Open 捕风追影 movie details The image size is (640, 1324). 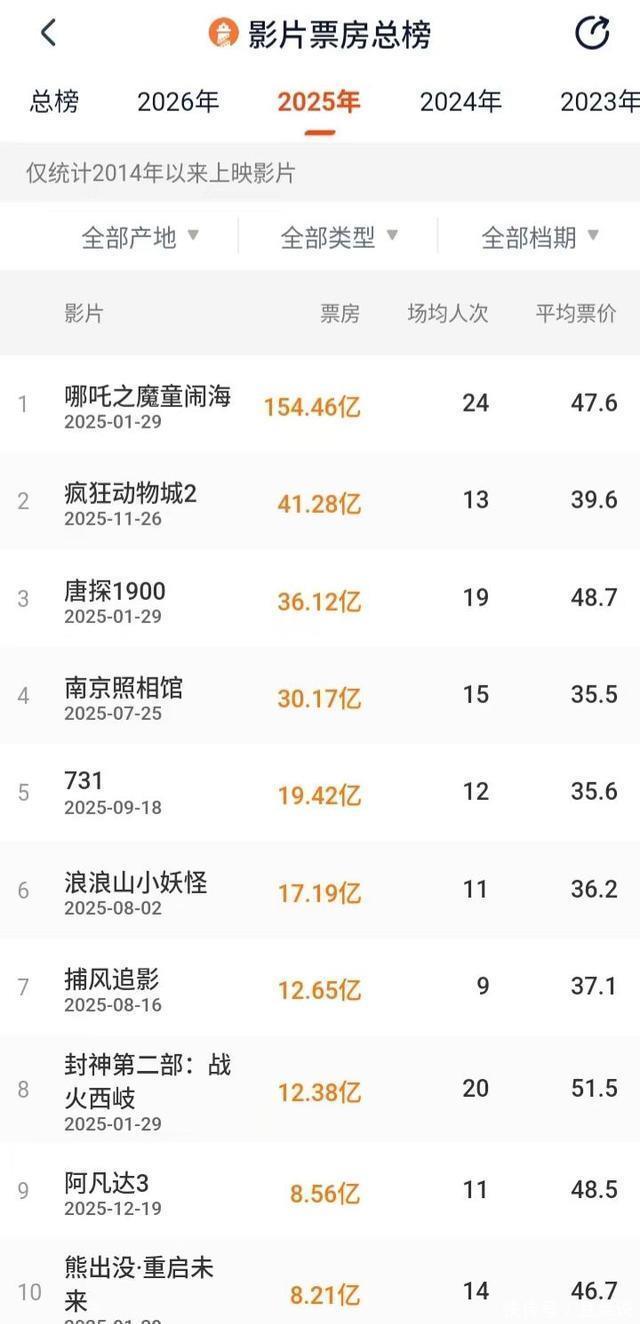click(x=112, y=980)
